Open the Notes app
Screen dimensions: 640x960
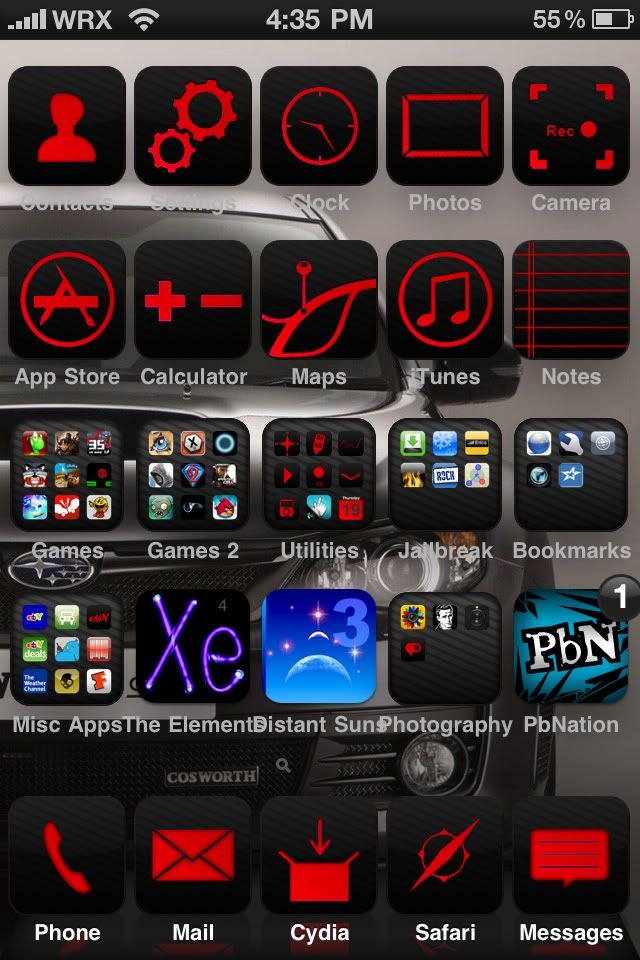click(x=571, y=300)
